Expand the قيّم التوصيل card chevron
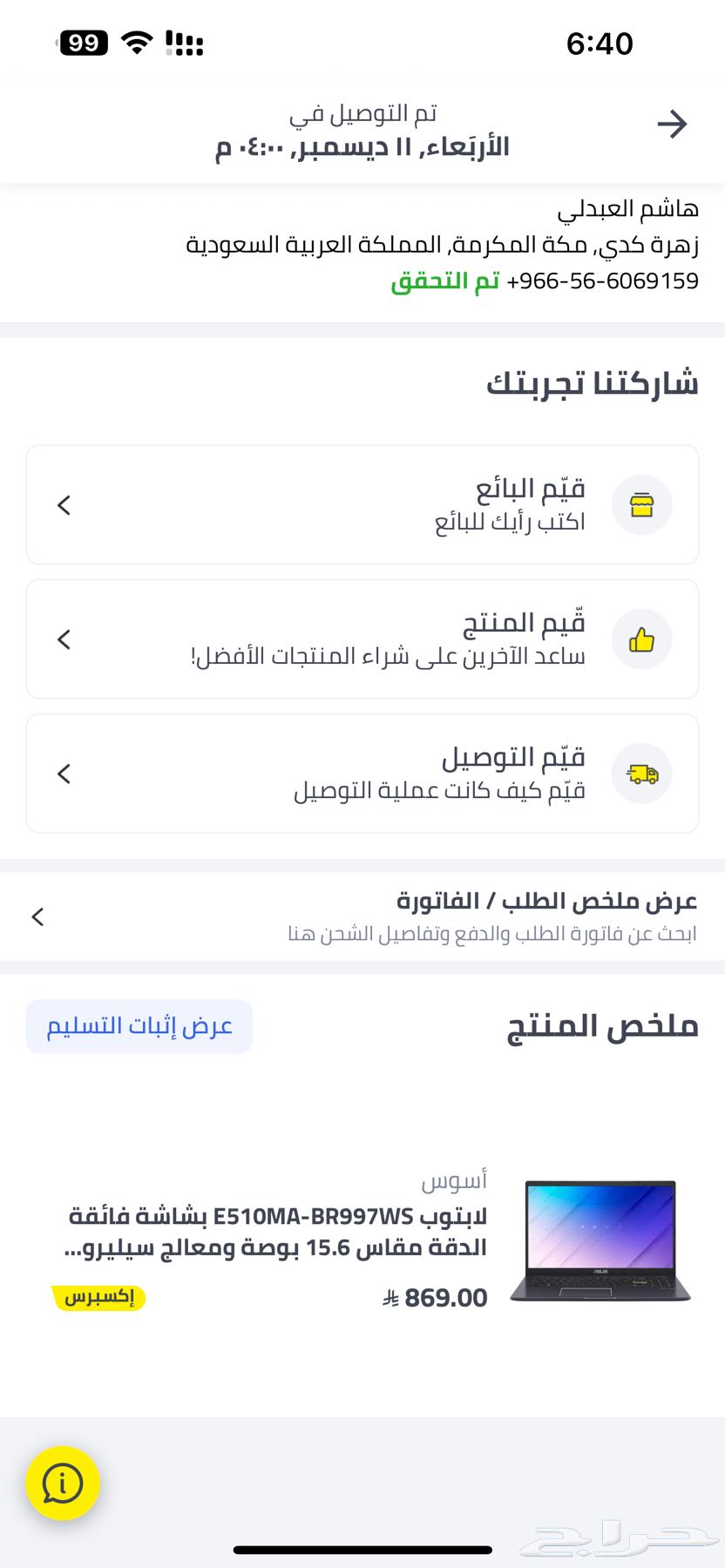Image resolution: width=725 pixels, height=1568 pixels. pyautogui.click(x=64, y=774)
